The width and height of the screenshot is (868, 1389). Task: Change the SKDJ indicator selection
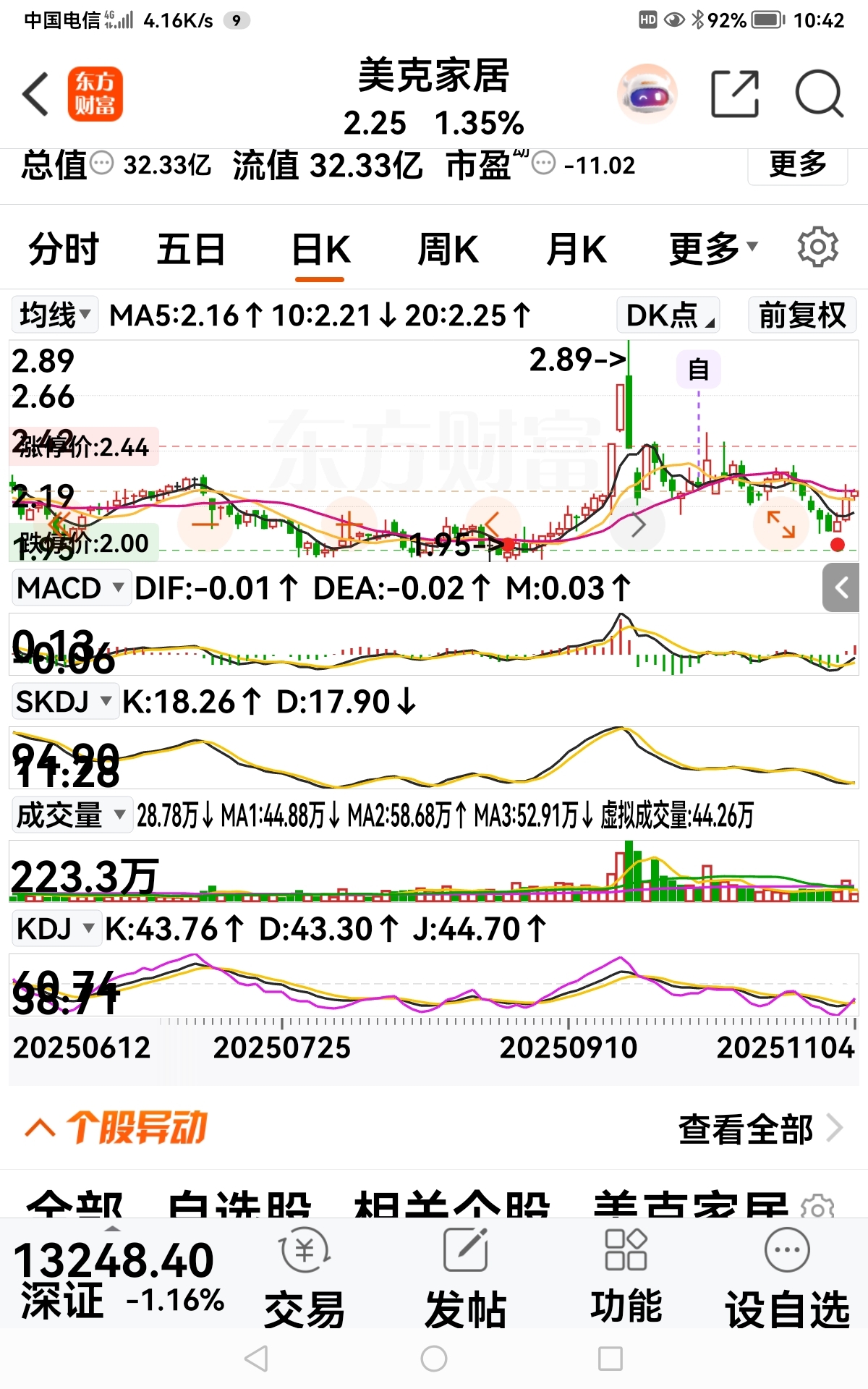(64, 702)
